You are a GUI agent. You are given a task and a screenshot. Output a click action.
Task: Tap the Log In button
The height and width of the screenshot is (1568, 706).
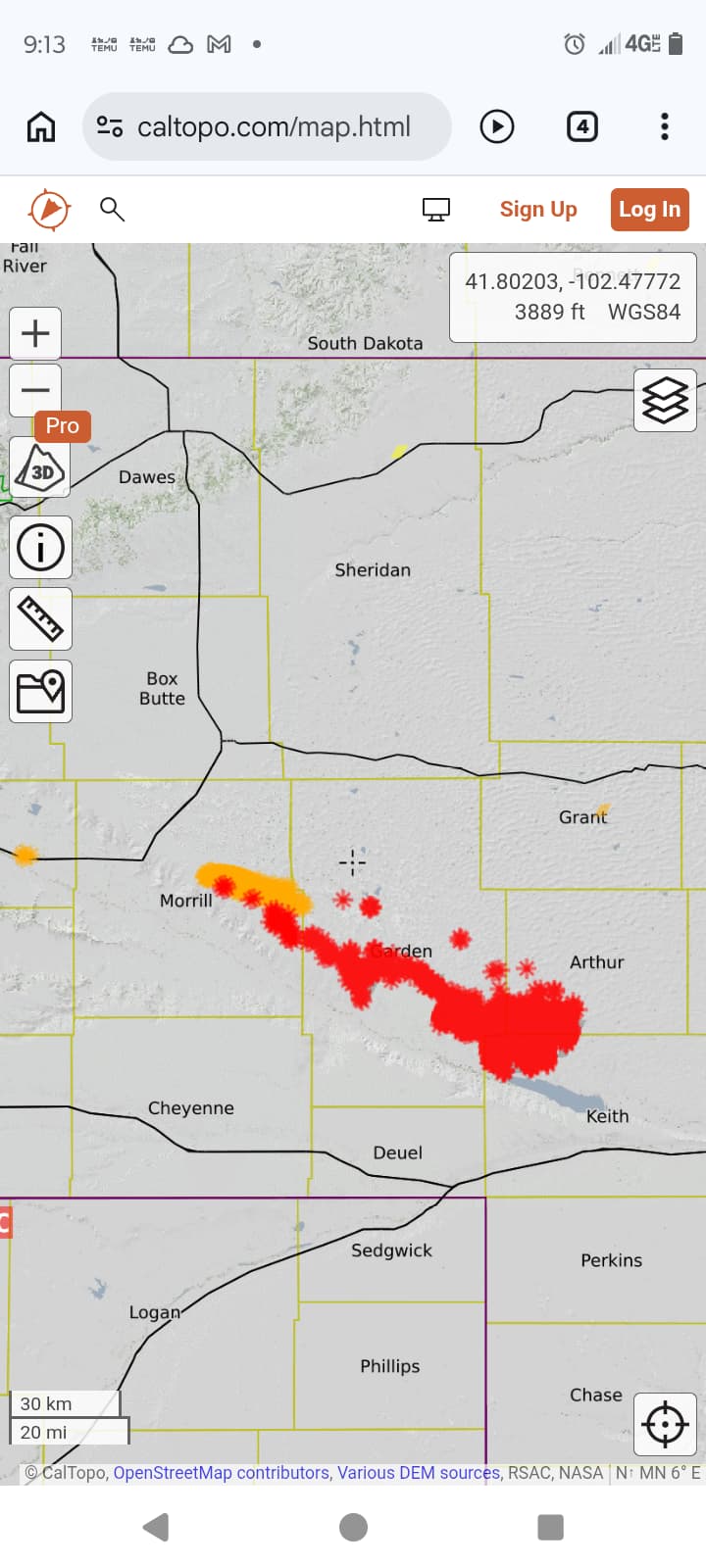[649, 210]
